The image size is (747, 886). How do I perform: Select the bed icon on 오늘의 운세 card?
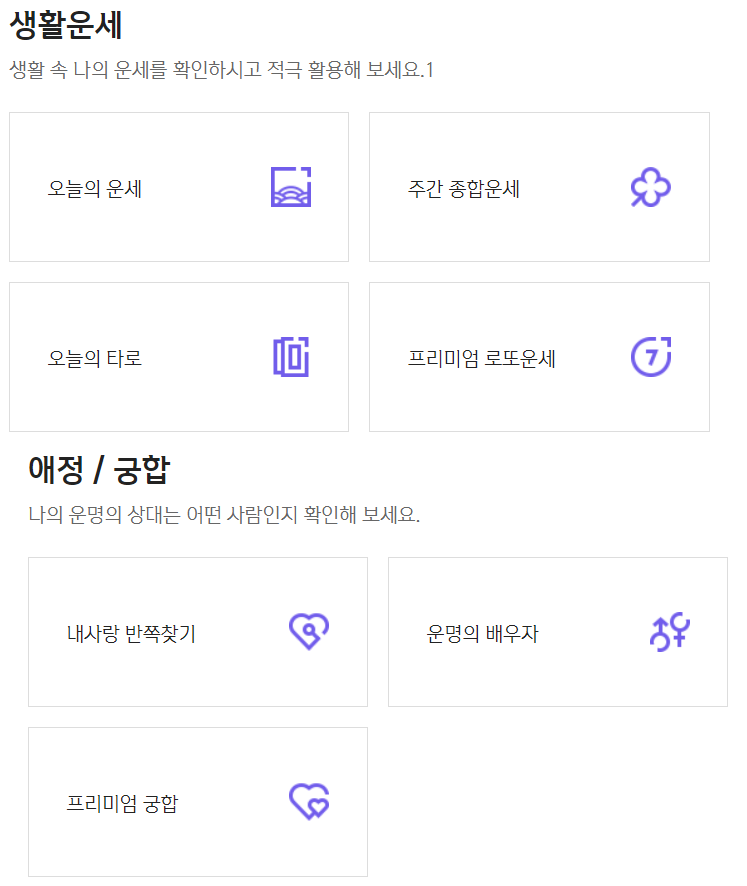[x=292, y=186]
